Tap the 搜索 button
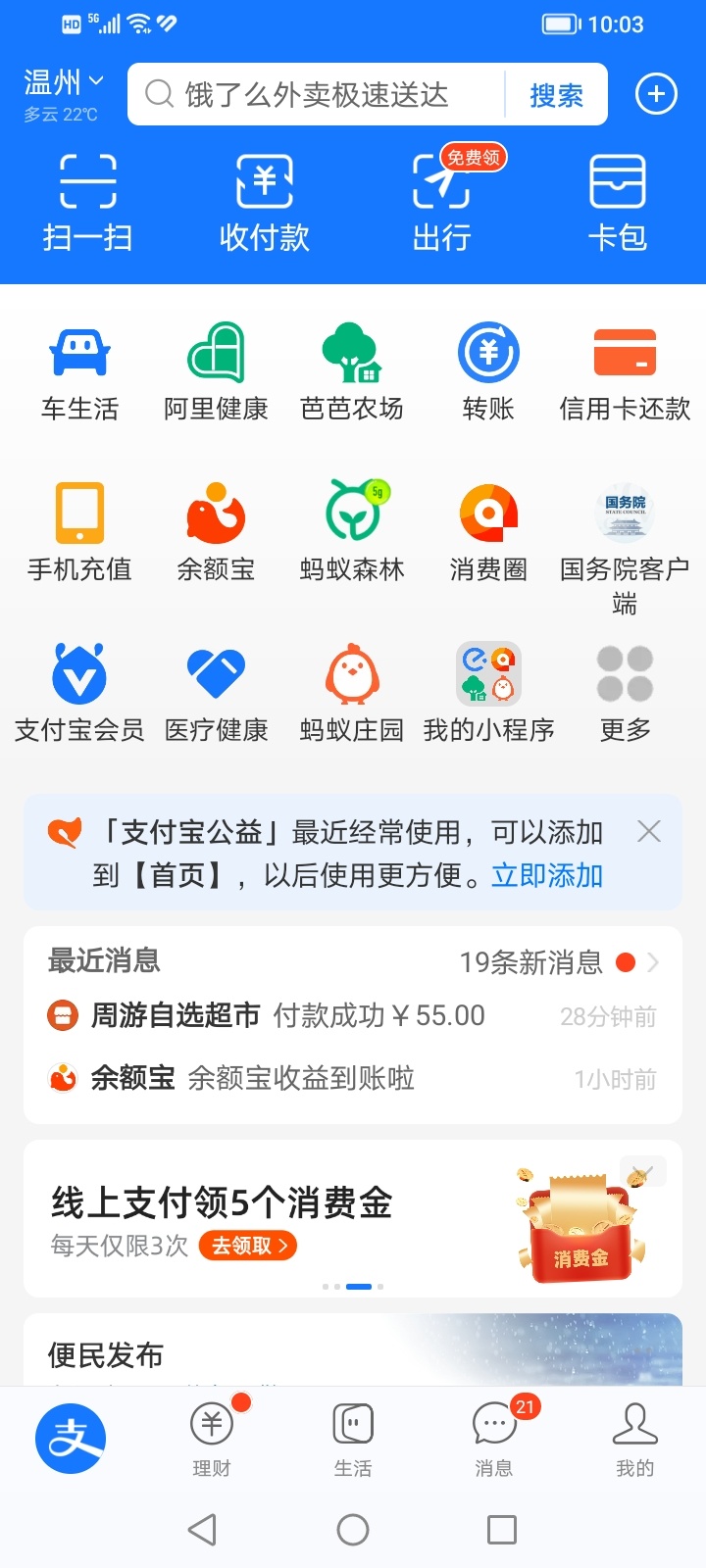The height and width of the screenshot is (1568, 706). (x=556, y=95)
